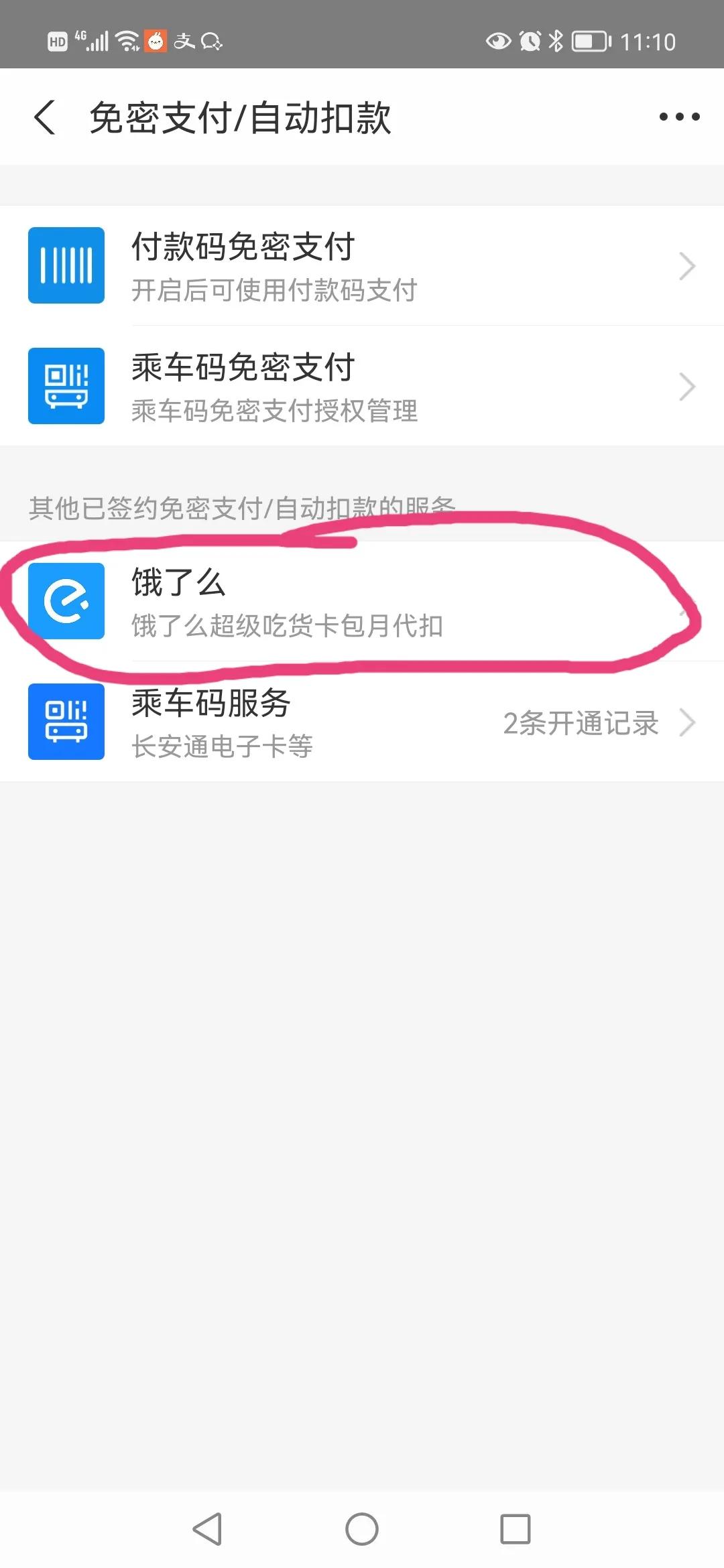Go back from 免密支付/自动扣款 page
724x1568 pixels.
click(x=45, y=117)
